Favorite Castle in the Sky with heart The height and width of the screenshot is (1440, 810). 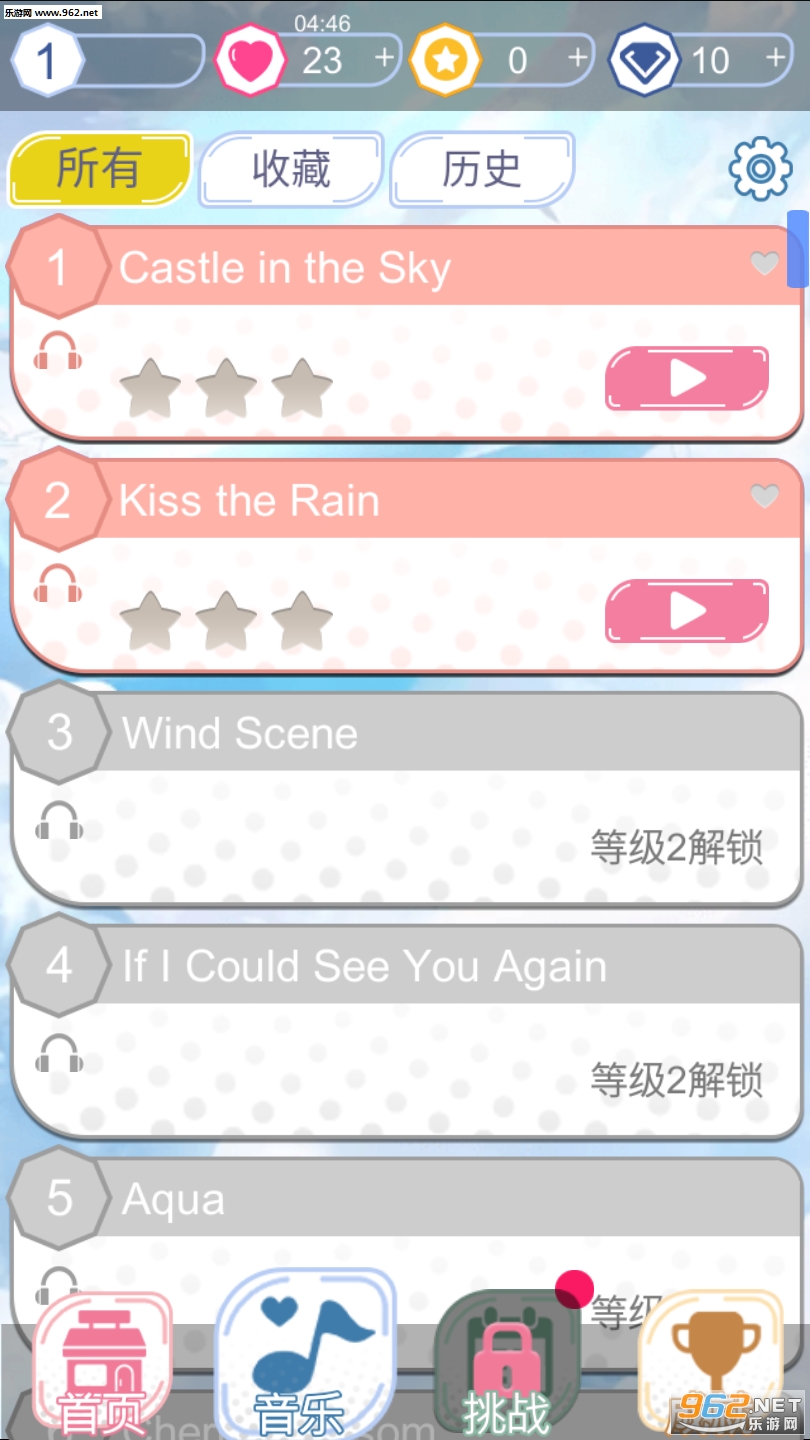click(765, 264)
